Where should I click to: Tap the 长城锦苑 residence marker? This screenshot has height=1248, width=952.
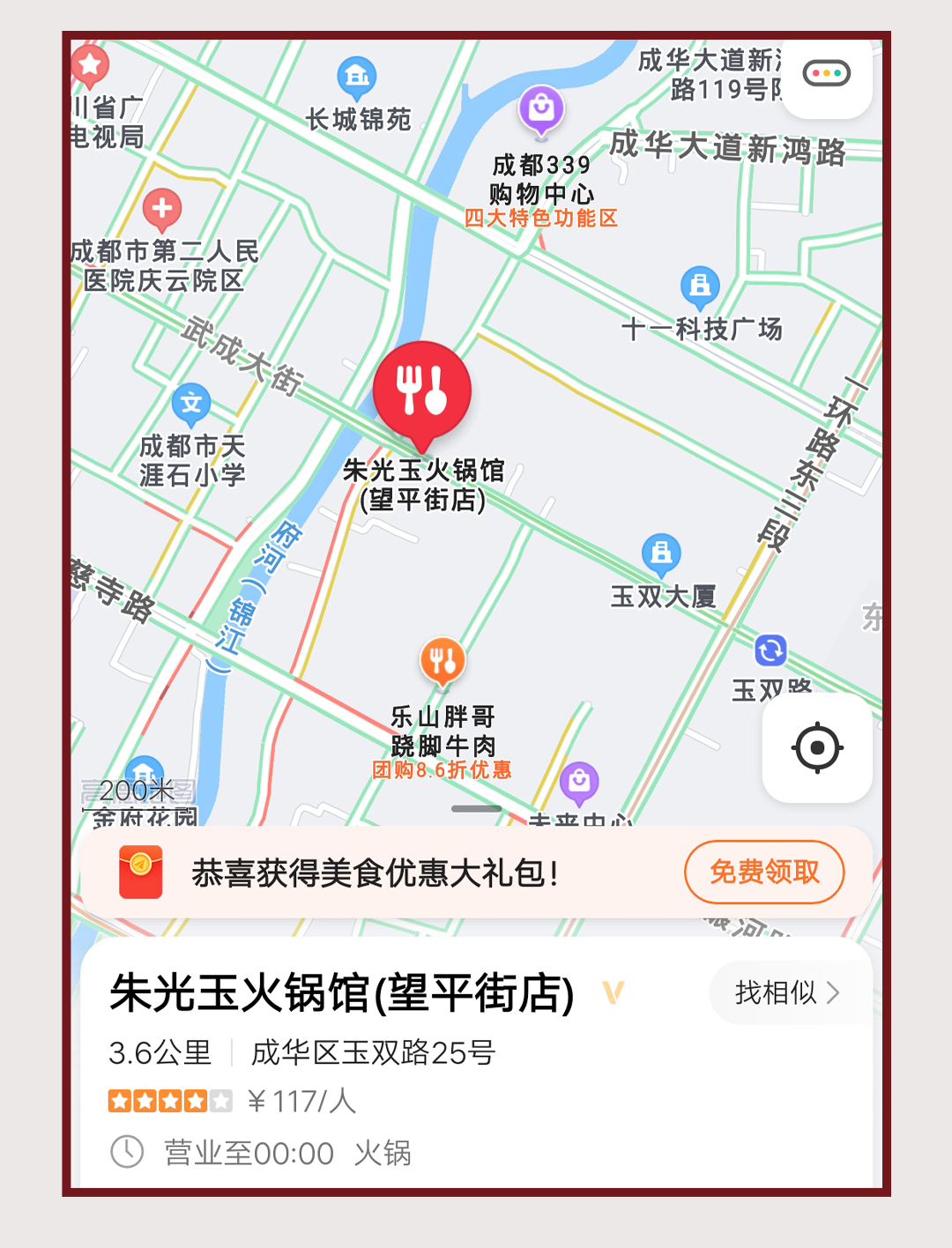(357, 78)
